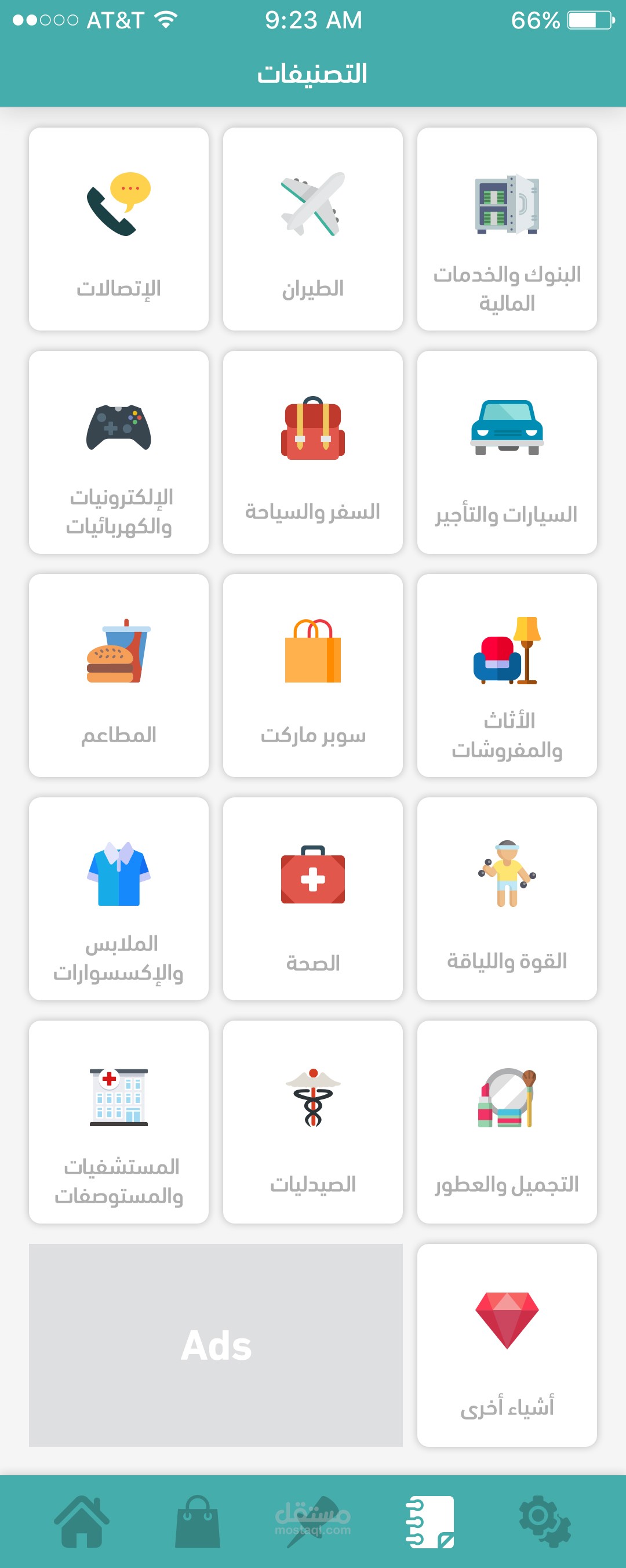Switch to the shopping bag tab

197,1521
